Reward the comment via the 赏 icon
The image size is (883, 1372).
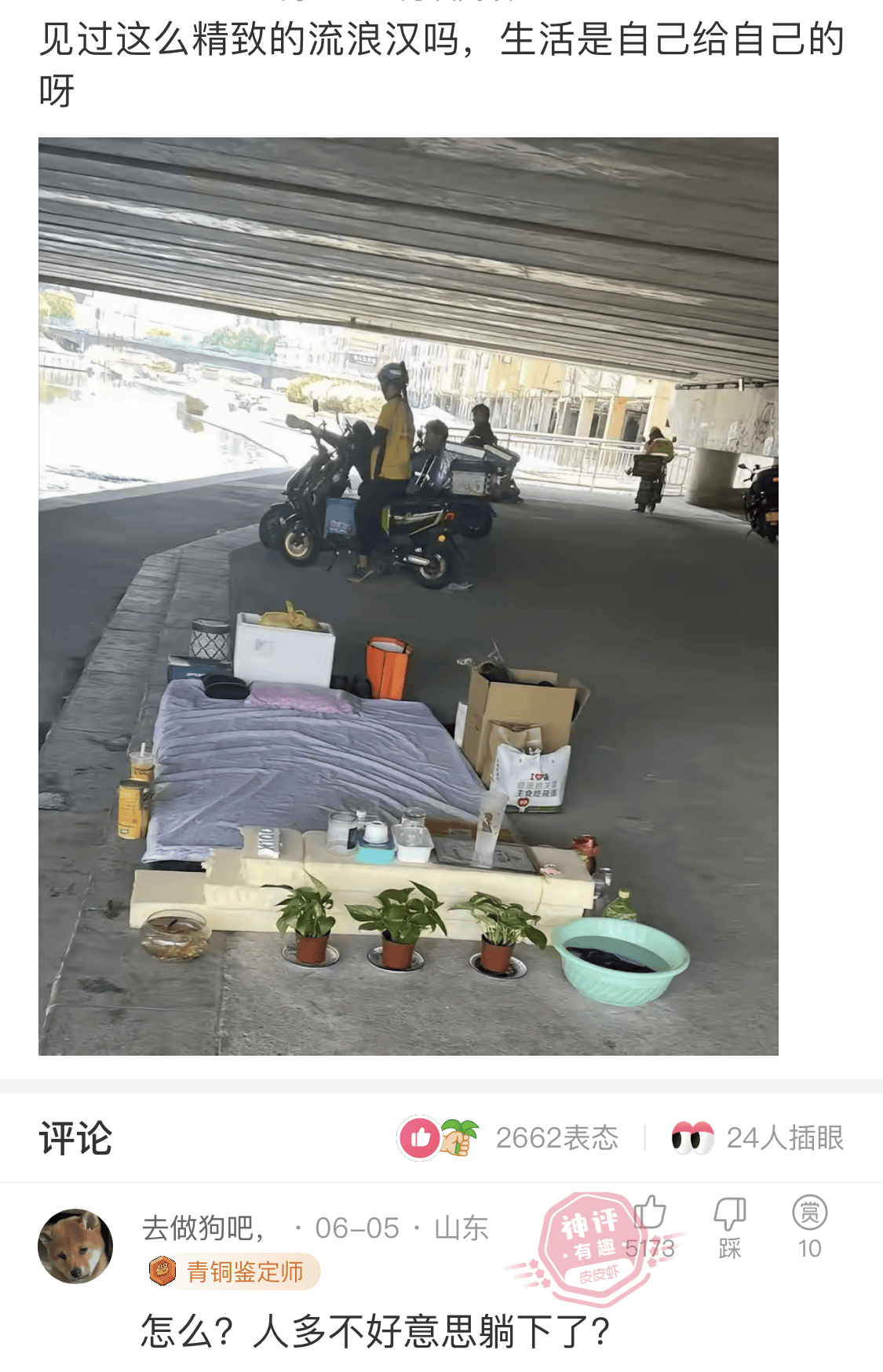[809, 1224]
